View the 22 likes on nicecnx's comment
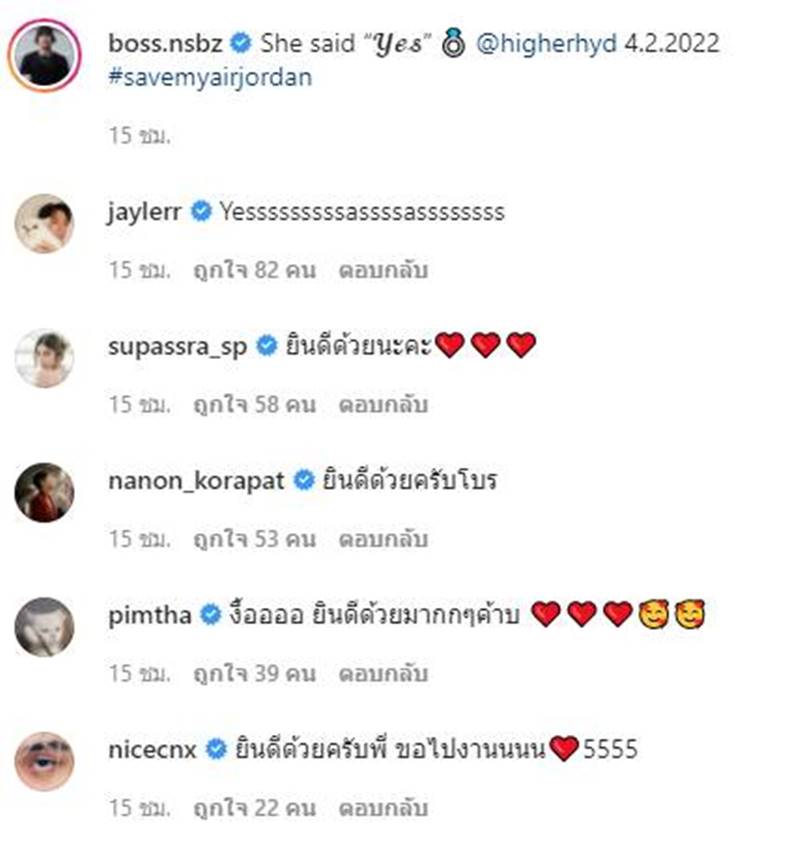Viewport: 800px width, 850px height. [x=255, y=807]
